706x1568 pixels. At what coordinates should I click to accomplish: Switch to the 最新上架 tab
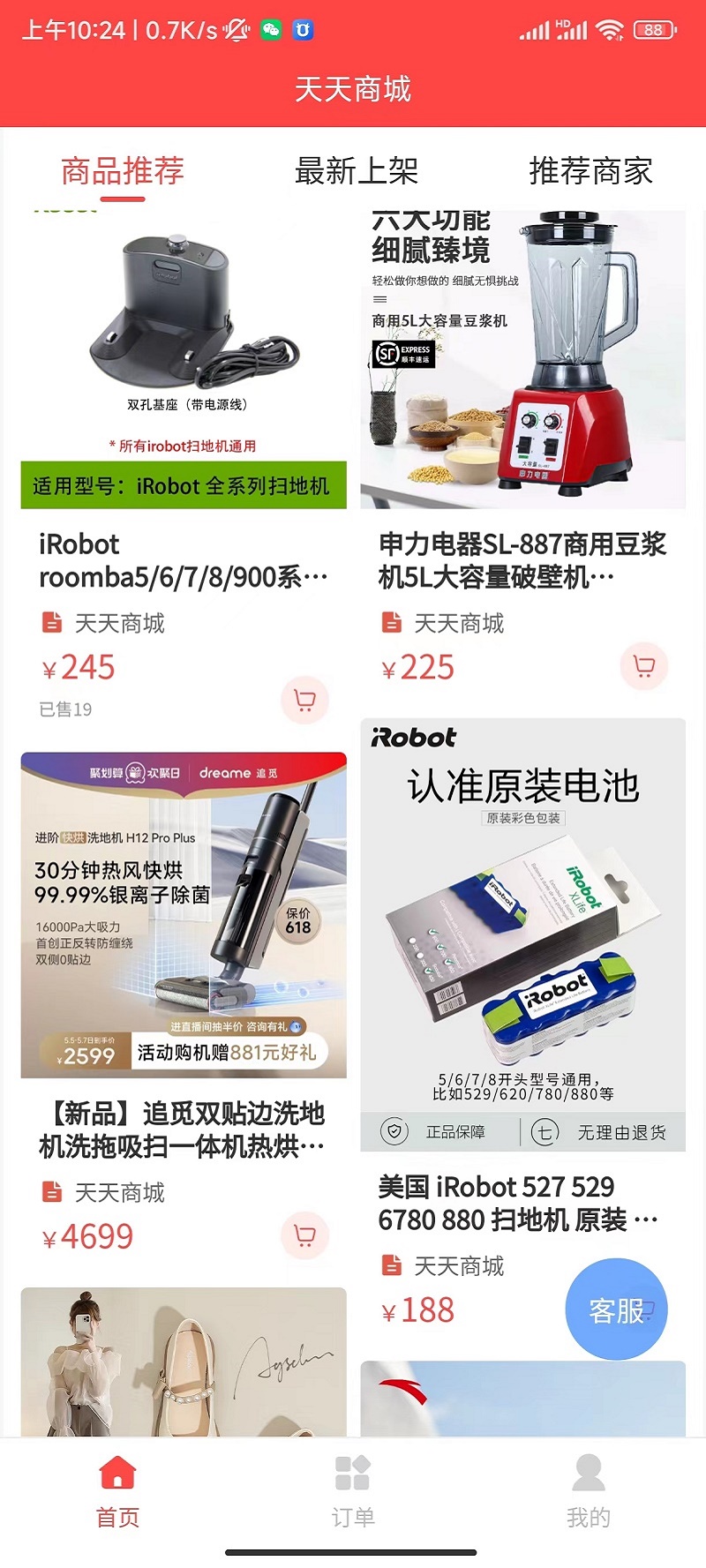357,171
